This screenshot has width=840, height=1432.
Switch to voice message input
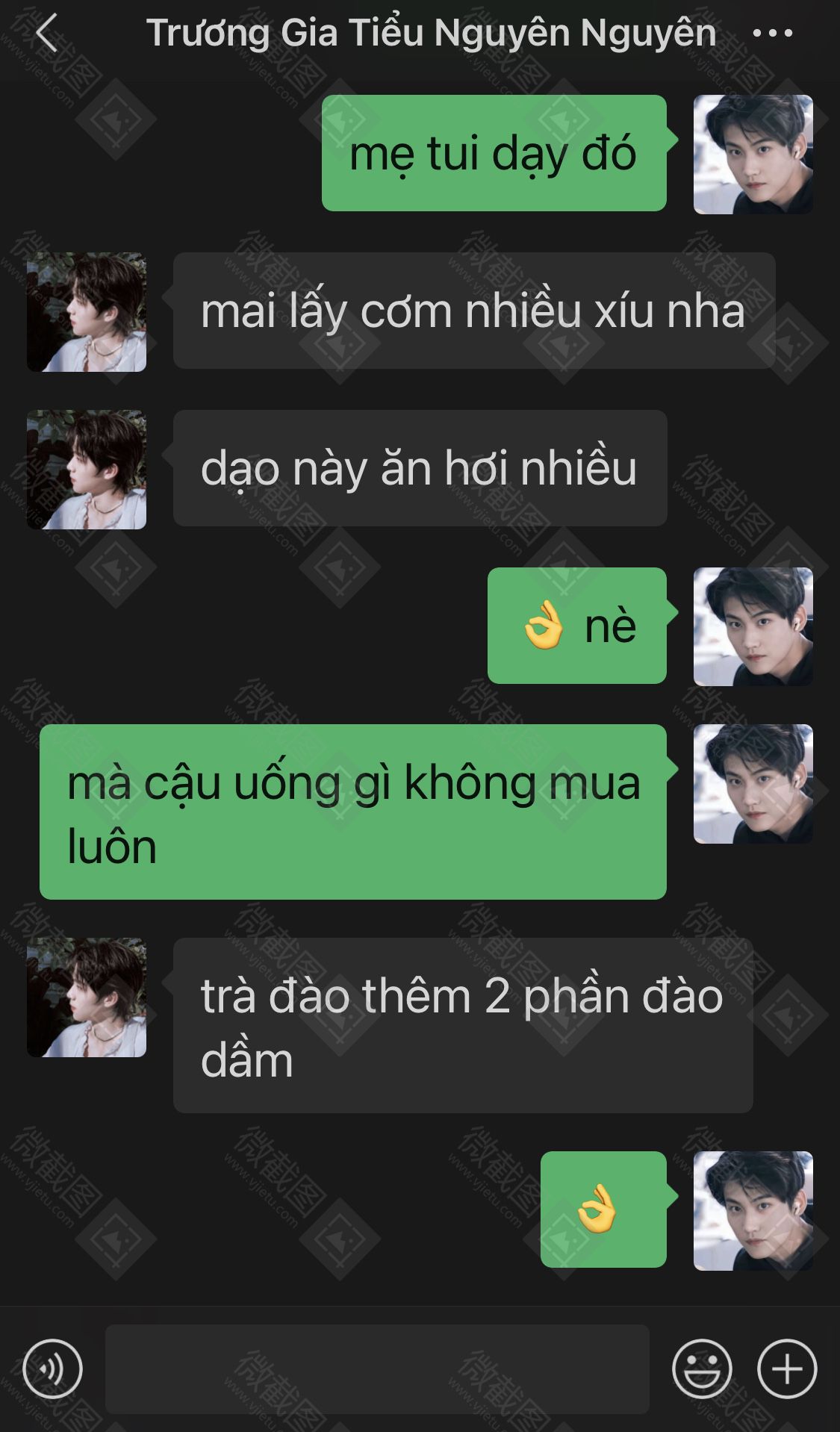point(52,1369)
